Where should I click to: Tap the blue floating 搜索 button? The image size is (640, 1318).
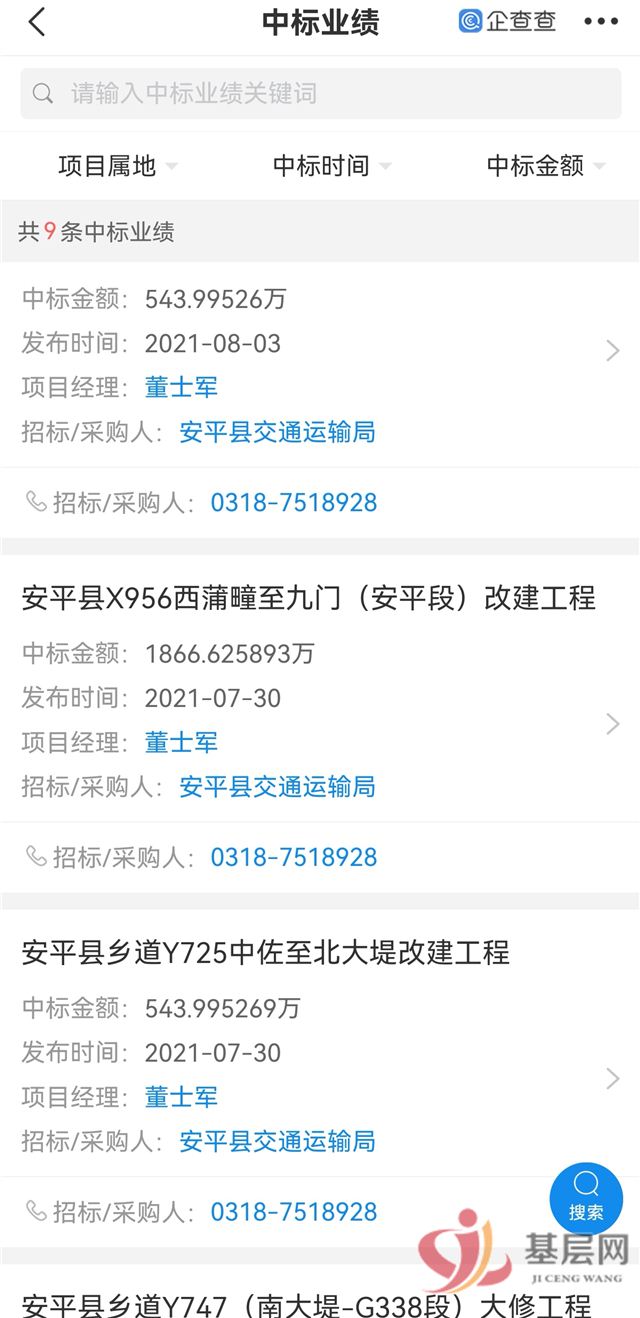pos(586,1197)
